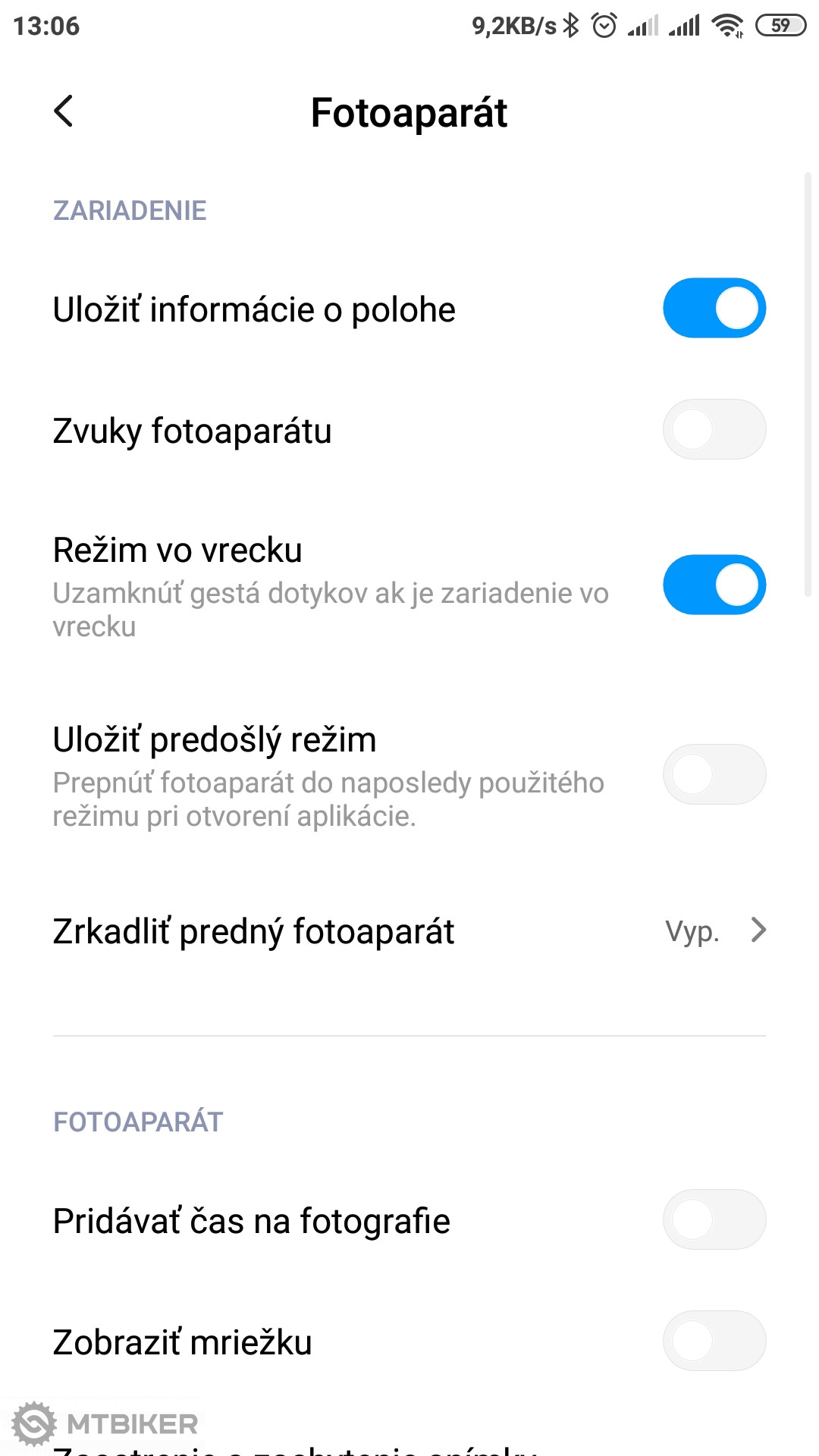819x1456 pixels.
Task: Disable Uložiť informácie o polohe switch
Action: (714, 309)
